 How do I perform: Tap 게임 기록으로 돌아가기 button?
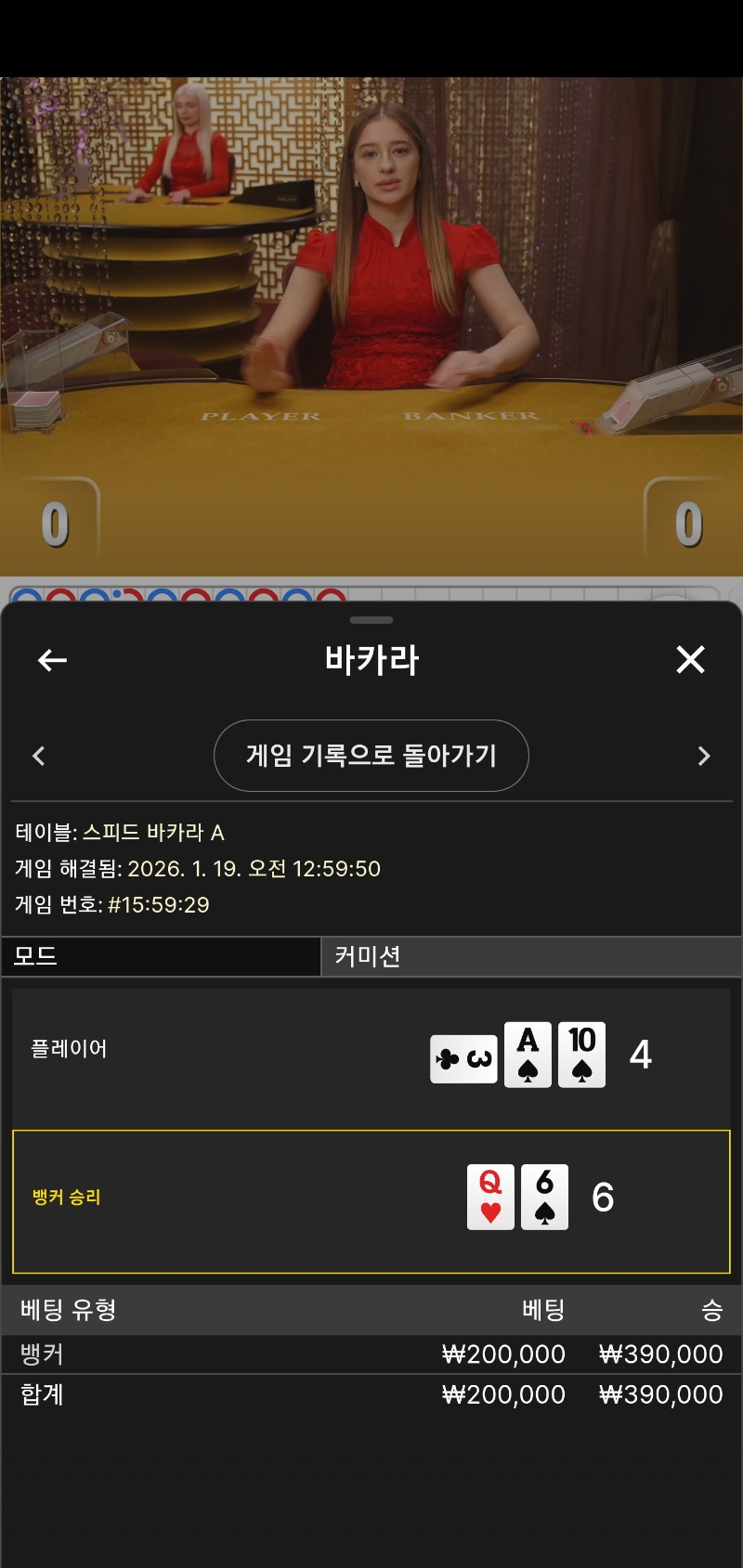click(x=371, y=756)
